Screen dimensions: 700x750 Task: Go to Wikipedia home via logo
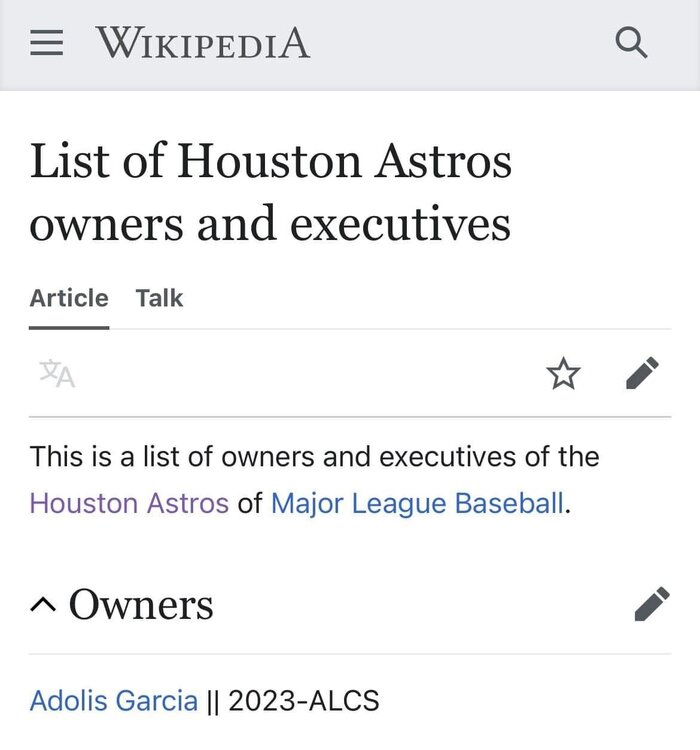tap(202, 44)
